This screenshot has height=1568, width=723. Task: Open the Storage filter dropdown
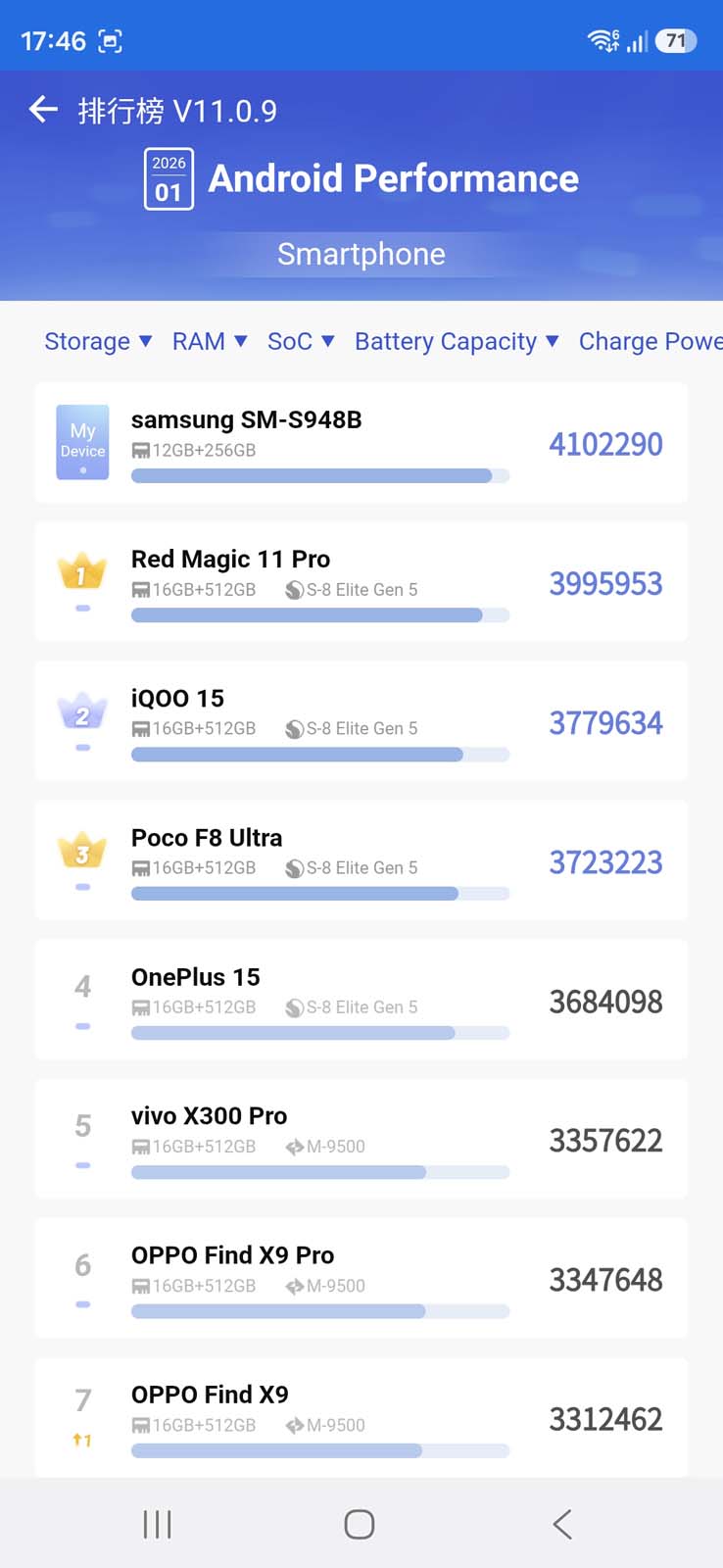click(x=98, y=341)
